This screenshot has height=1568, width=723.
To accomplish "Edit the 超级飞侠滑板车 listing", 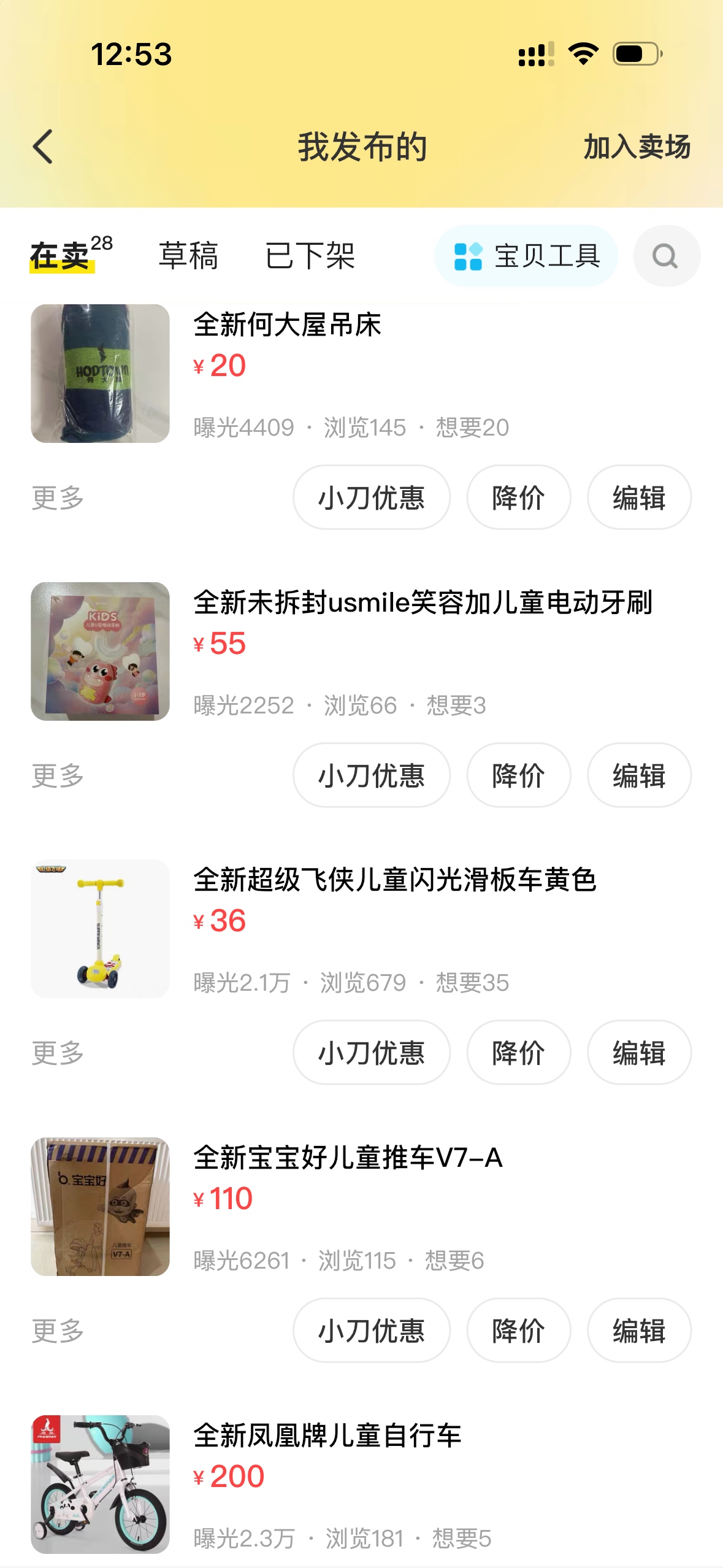I will (639, 1053).
